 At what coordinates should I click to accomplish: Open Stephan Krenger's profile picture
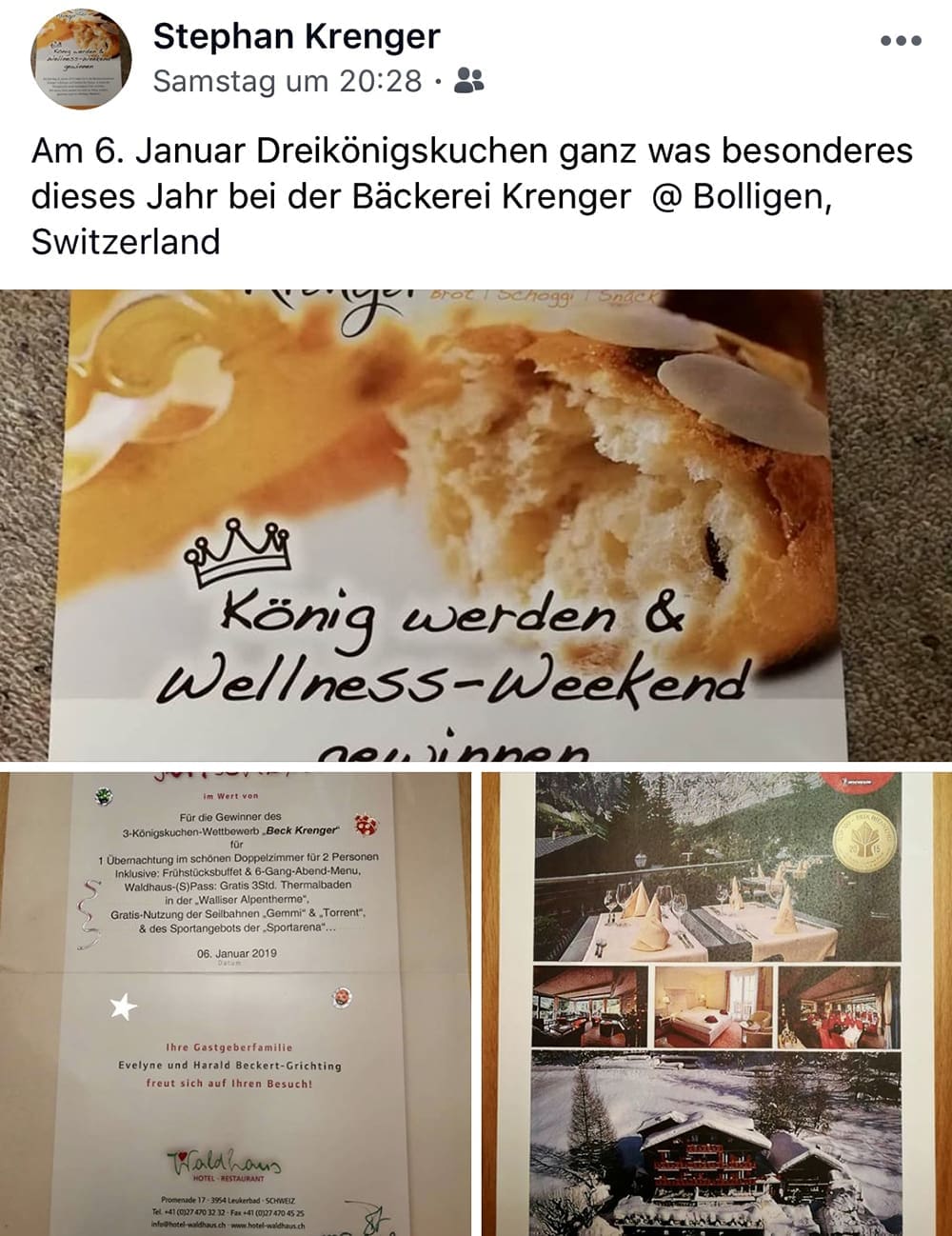point(82,60)
